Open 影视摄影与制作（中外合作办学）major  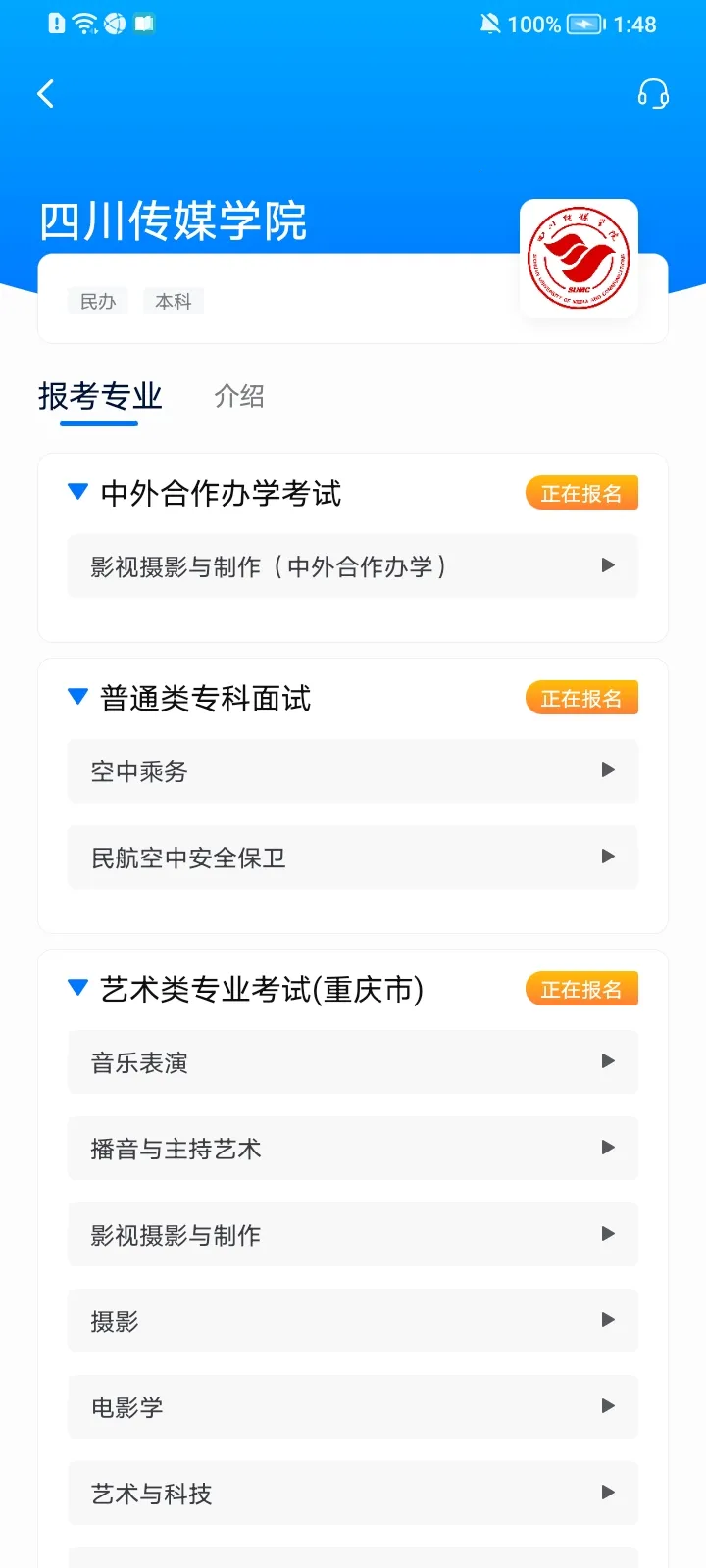(353, 566)
